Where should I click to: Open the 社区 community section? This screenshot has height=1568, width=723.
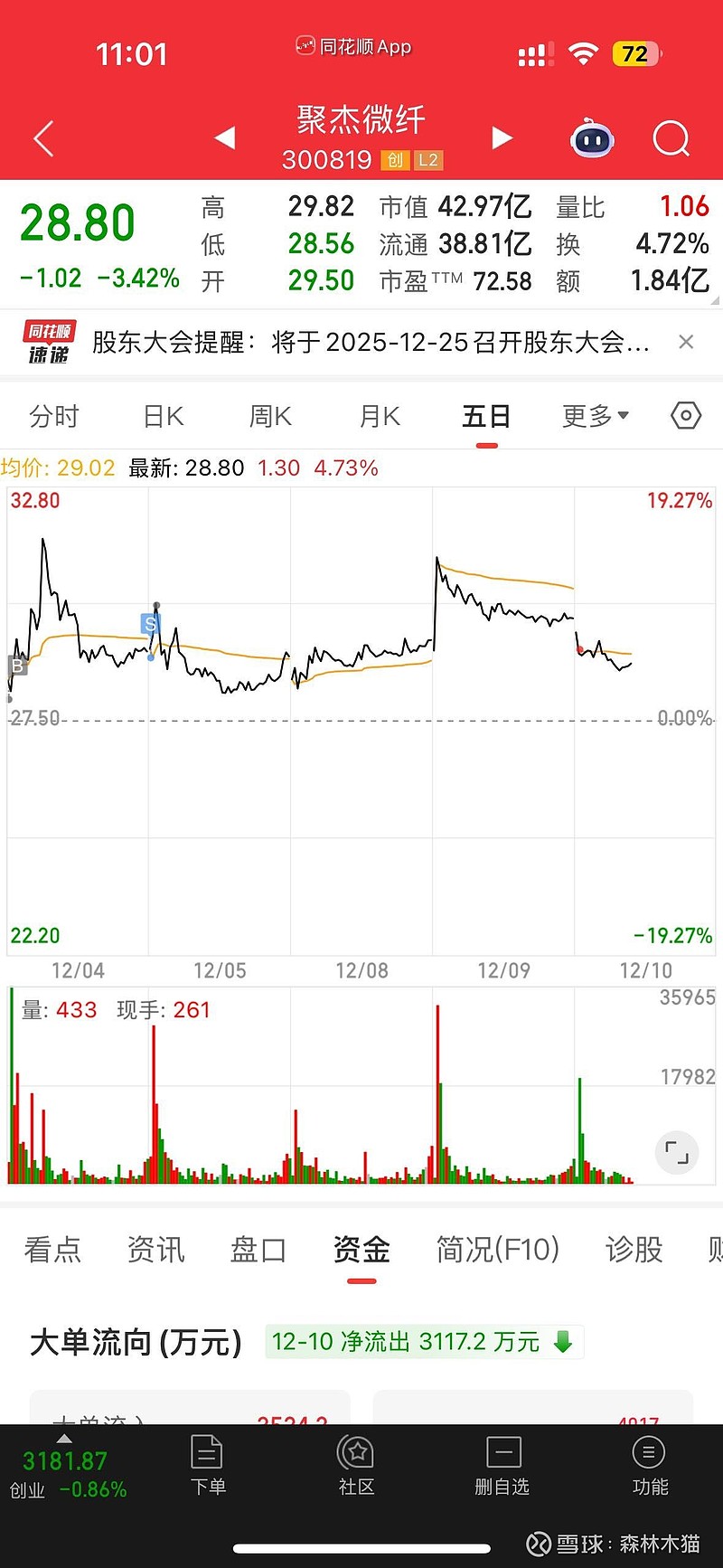356,1467
